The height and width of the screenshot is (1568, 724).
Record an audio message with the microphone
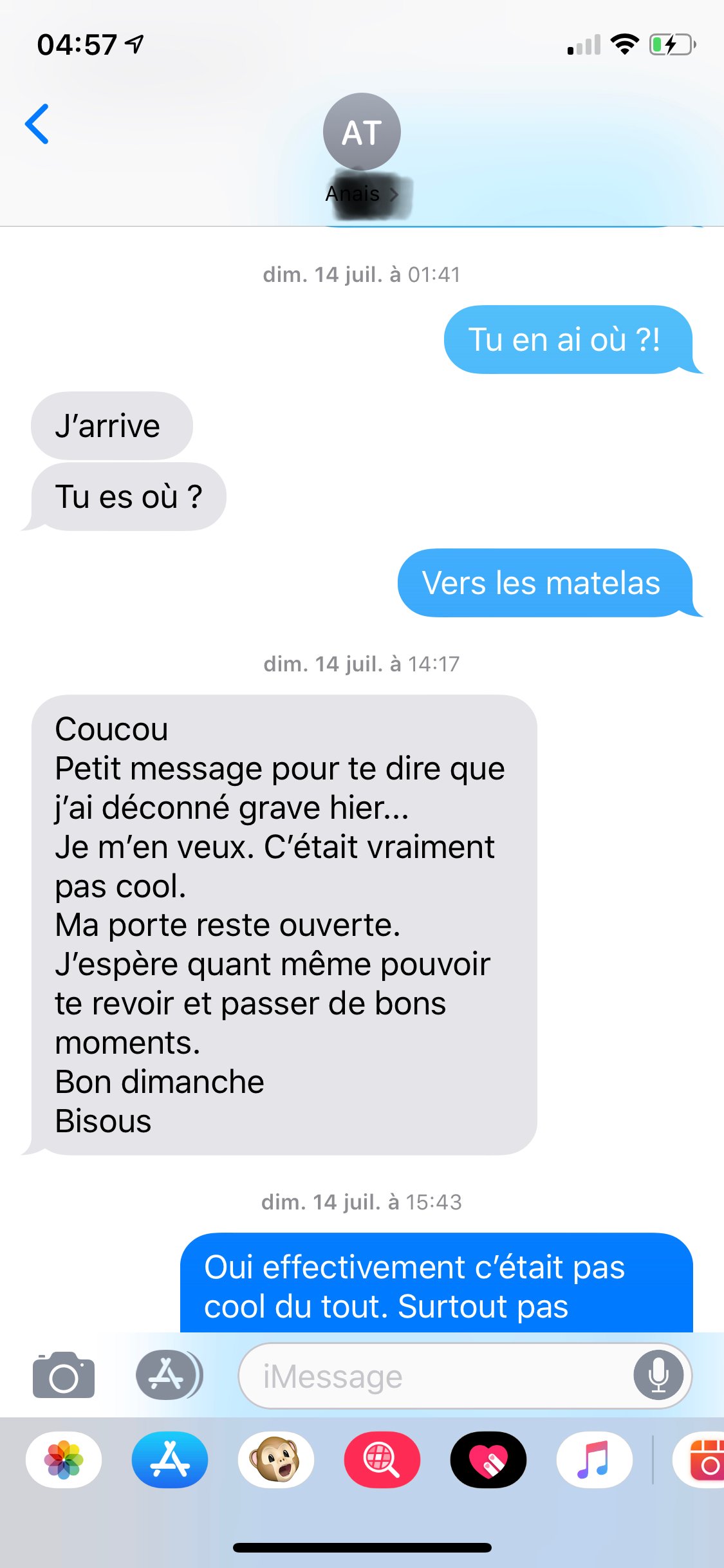click(x=658, y=1375)
